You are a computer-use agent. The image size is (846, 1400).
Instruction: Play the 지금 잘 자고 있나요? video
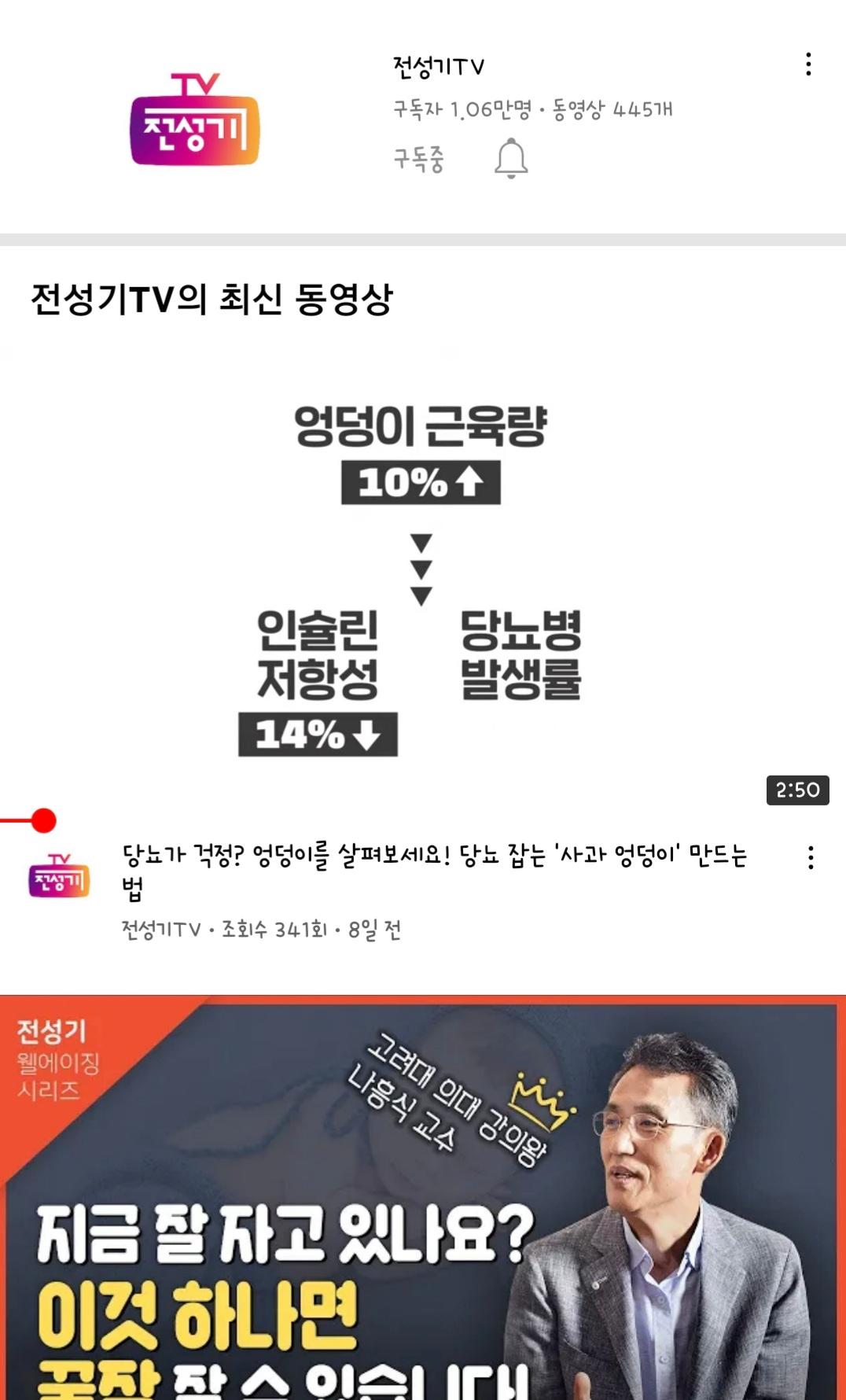click(423, 1196)
